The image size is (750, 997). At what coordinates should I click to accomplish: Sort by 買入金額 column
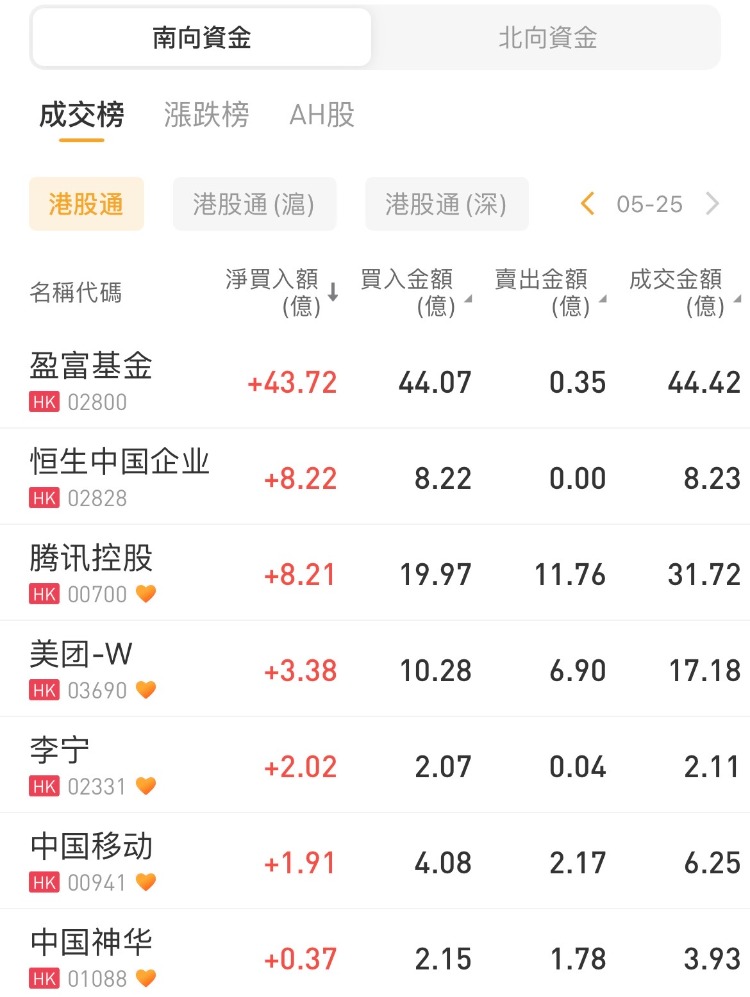point(412,292)
